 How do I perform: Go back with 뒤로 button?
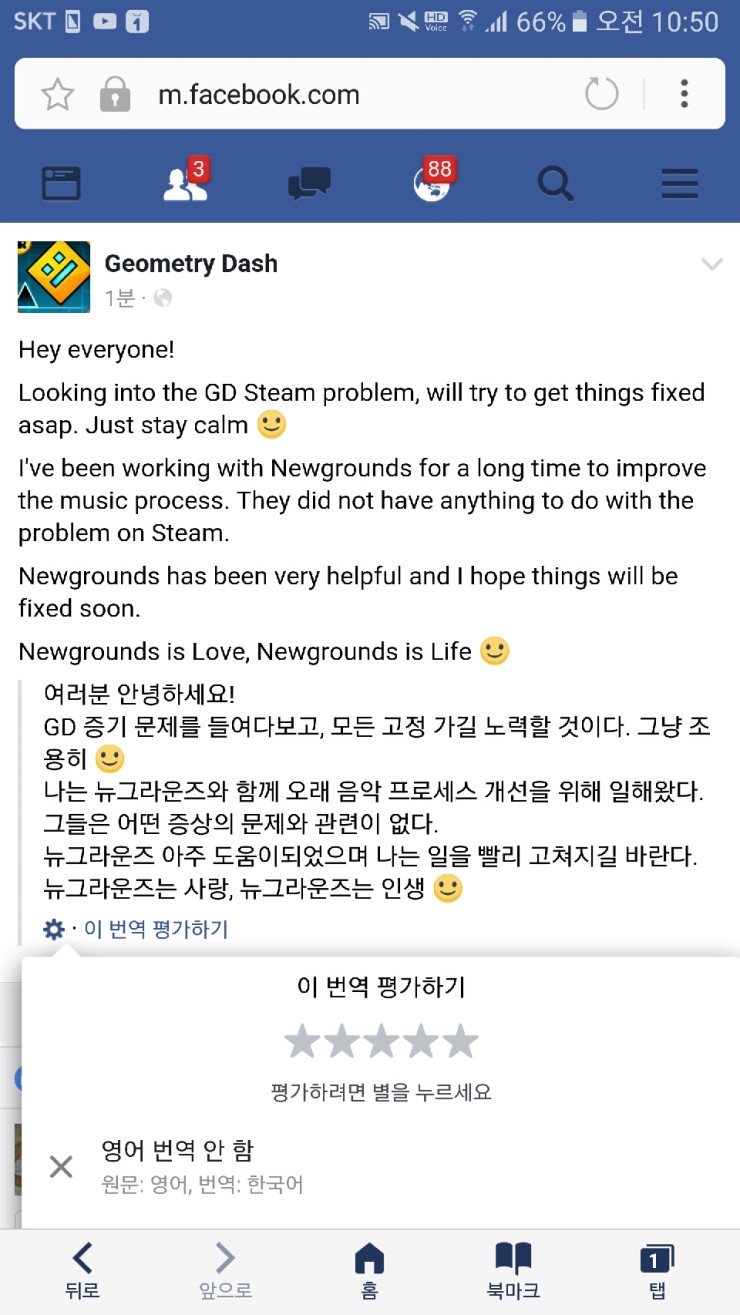click(82, 1270)
